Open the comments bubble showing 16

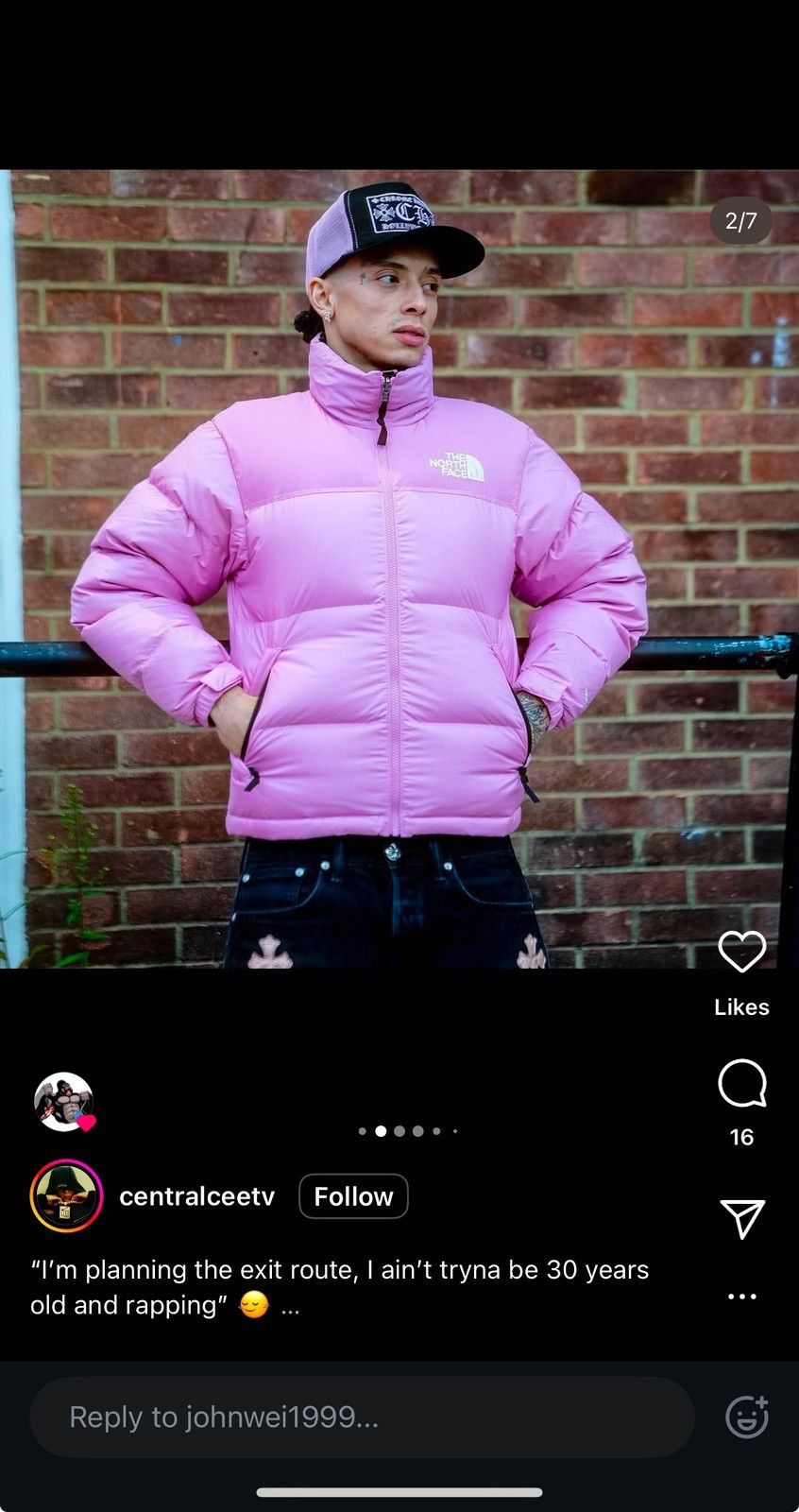point(741,1083)
